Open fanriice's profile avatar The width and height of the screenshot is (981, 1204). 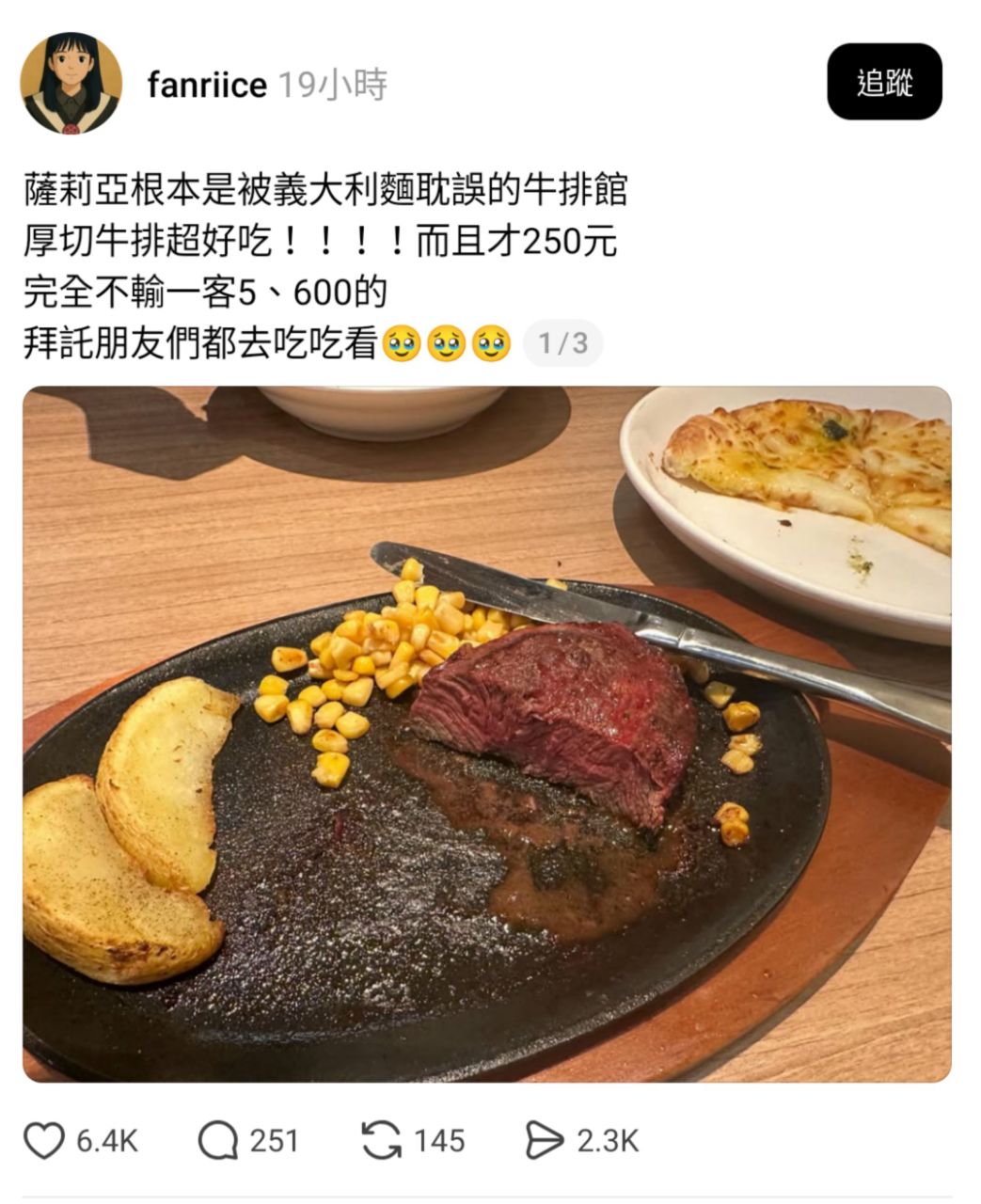coord(71,84)
